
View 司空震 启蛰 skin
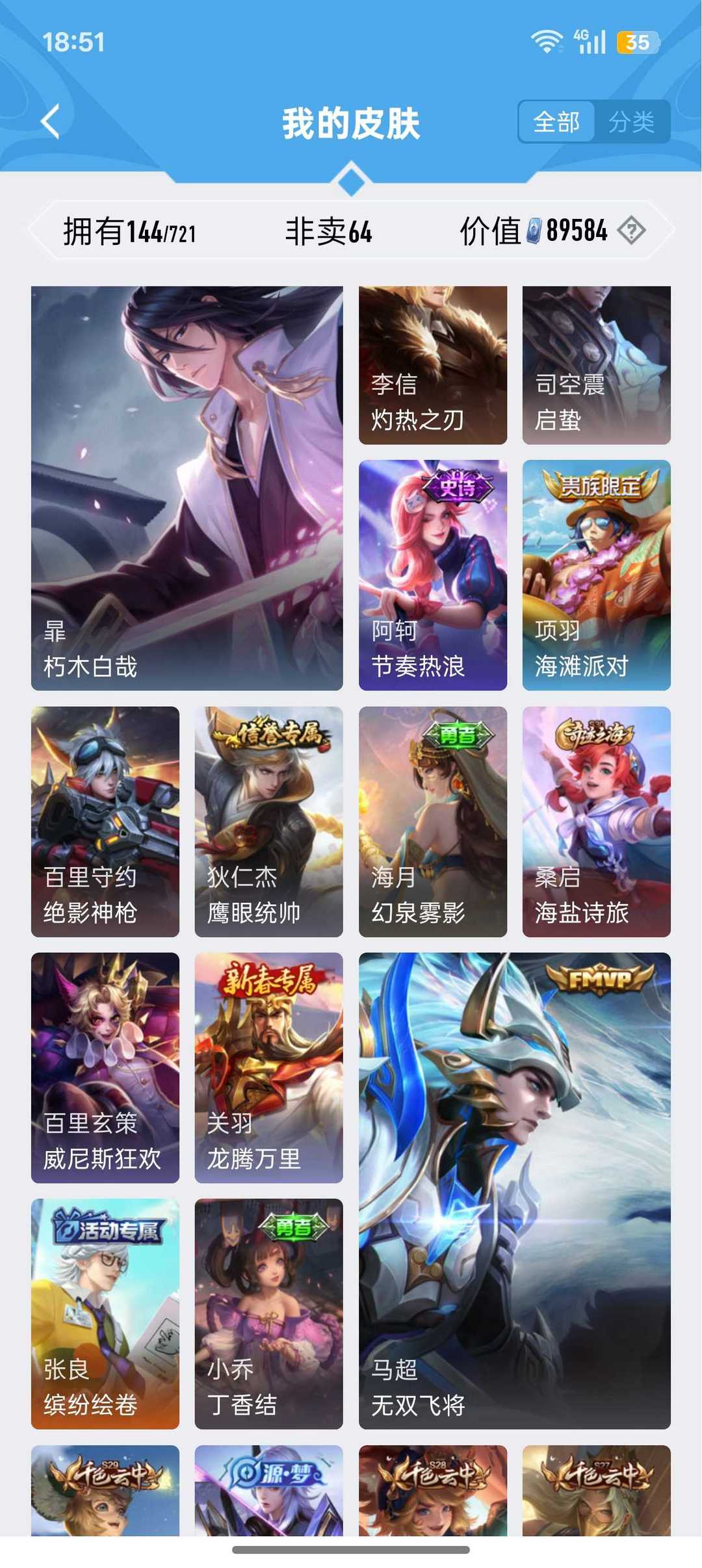tap(597, 365)
